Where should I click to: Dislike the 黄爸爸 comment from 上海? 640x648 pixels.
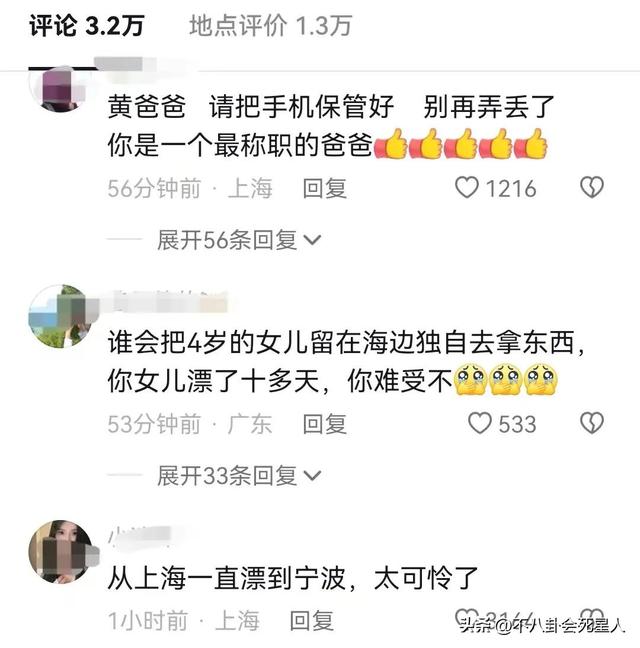point(592,187)
